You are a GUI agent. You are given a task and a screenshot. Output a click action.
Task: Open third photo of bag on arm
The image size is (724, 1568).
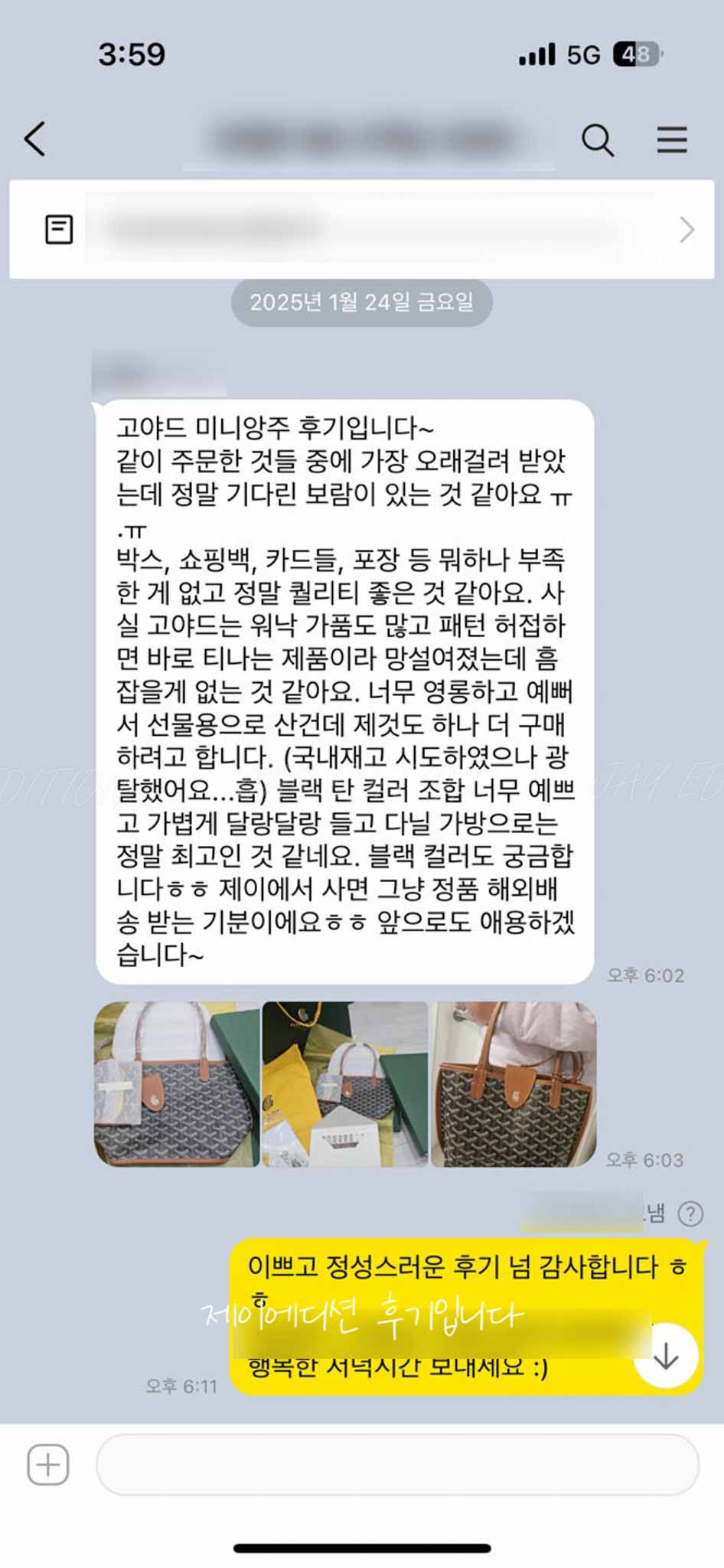(514, 1084)
